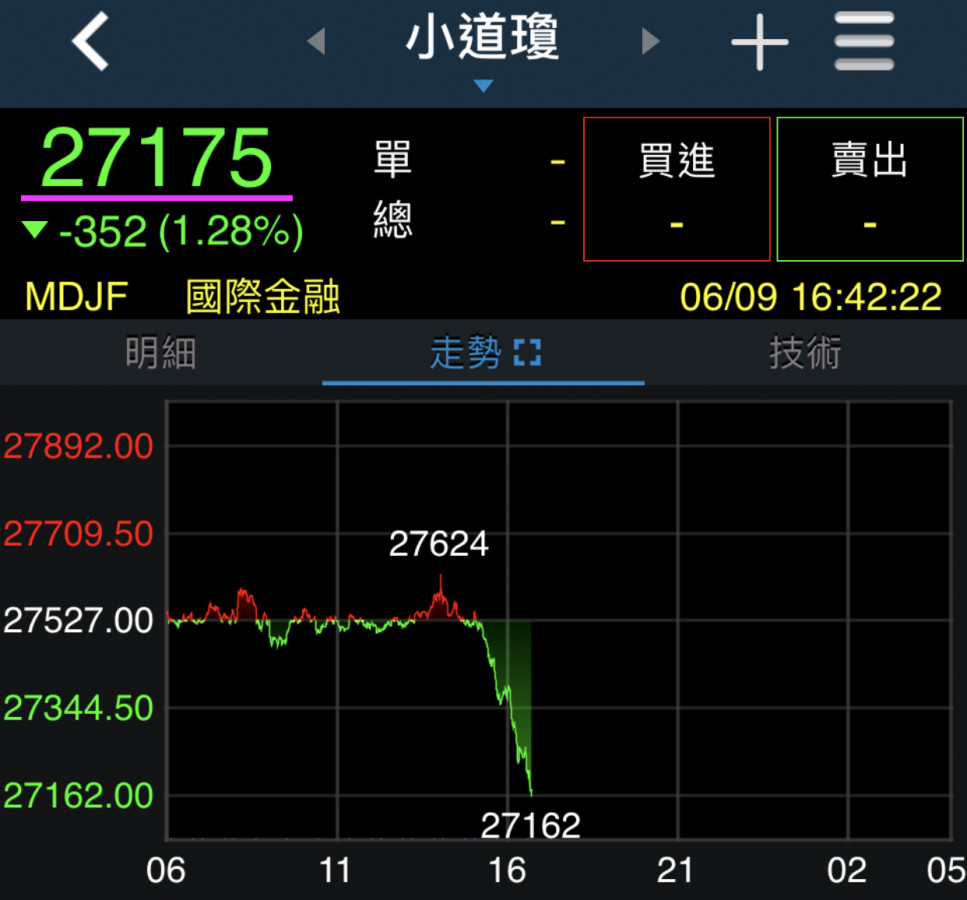Tap the 買進 buy button
Screen dimensions: 967x900
pyautogui.click(x=676, y=189)
